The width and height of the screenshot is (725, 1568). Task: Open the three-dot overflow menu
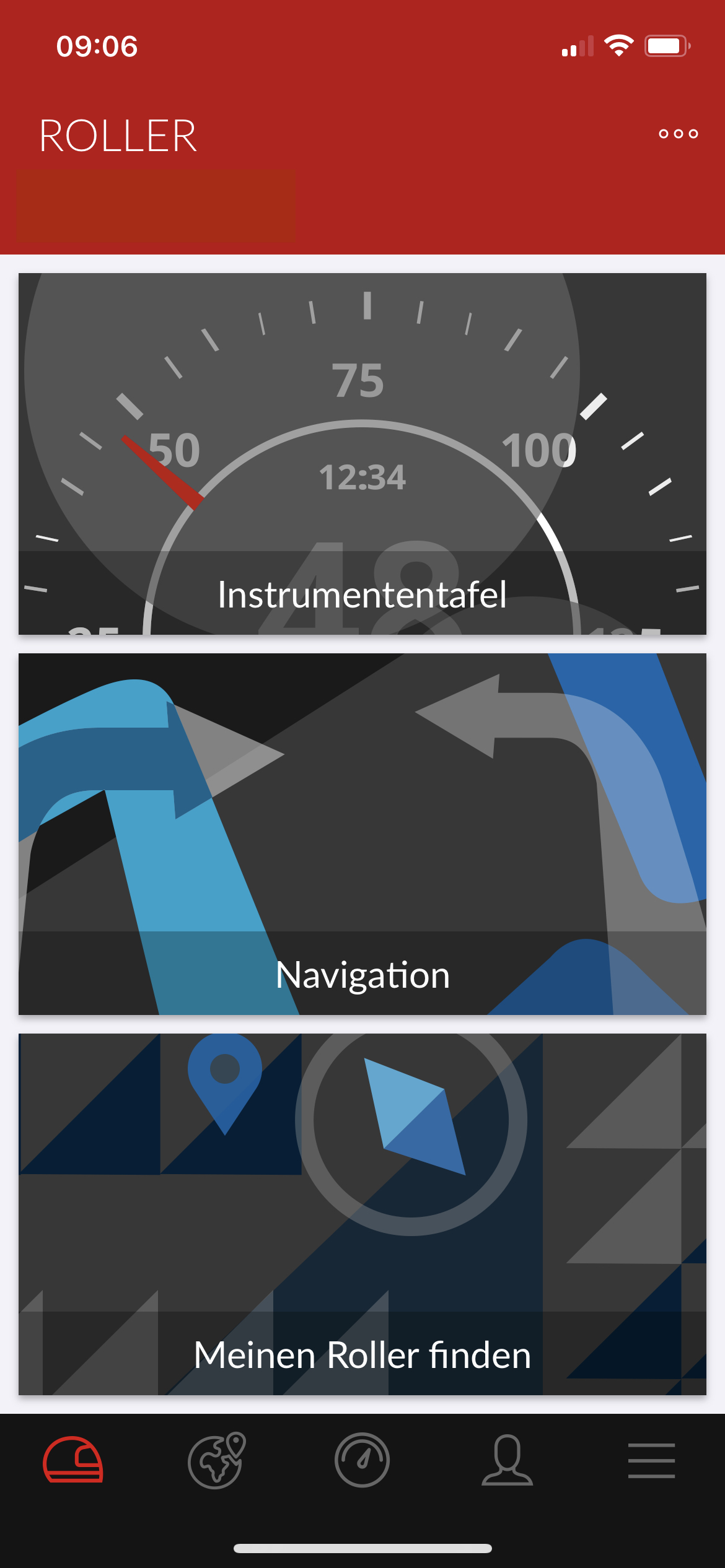coord(678,134)
